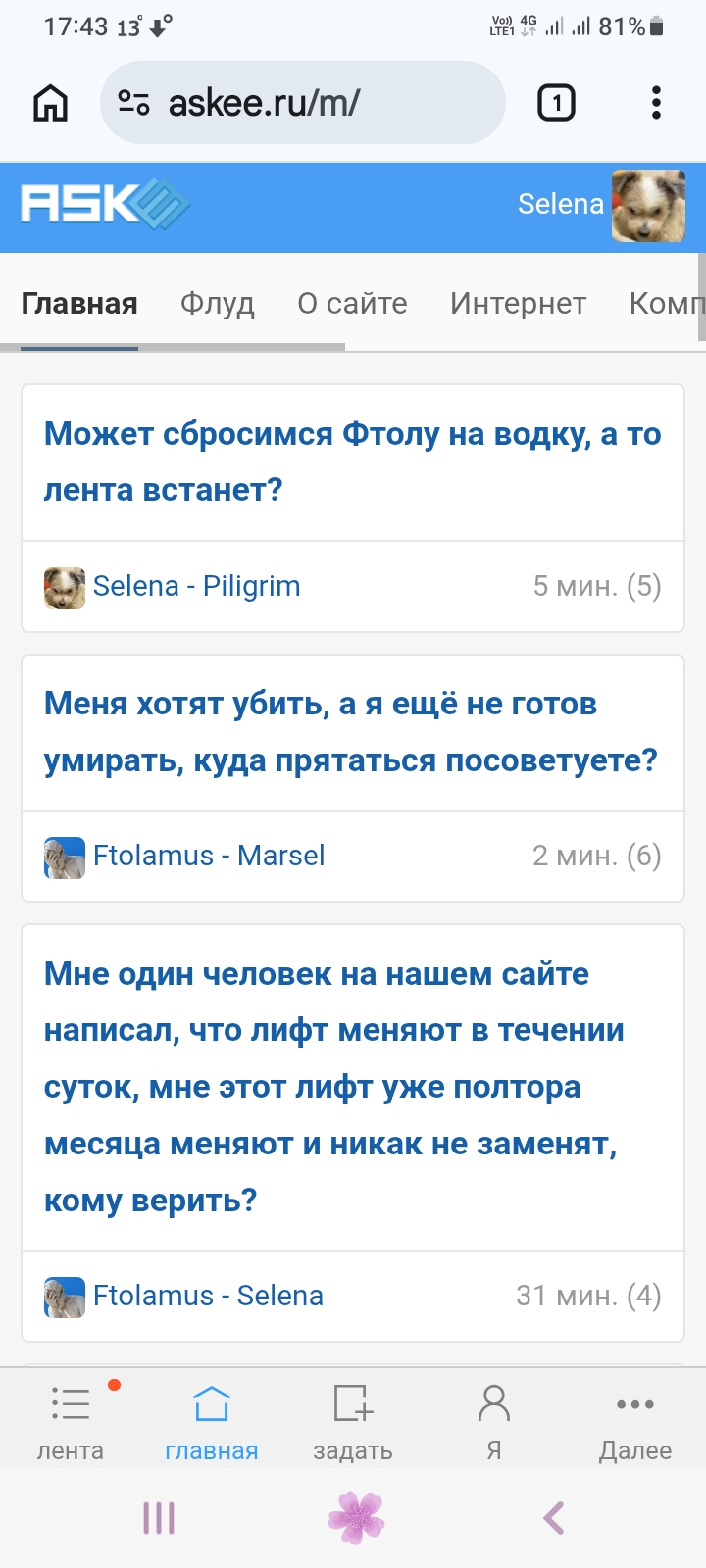Open the Далее more menu

(635, 1420)
